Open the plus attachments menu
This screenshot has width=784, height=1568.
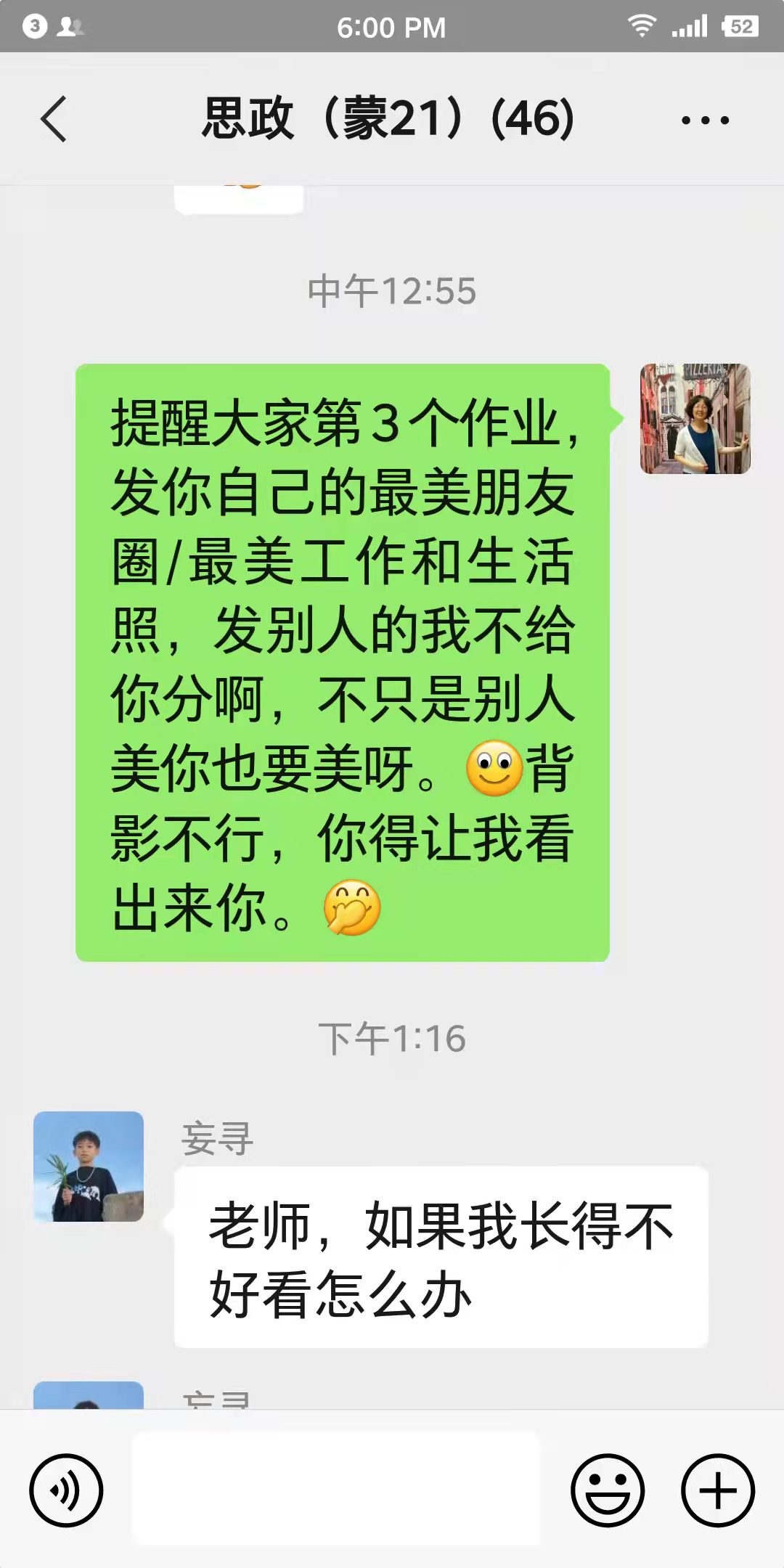[x=717, y=1490]
